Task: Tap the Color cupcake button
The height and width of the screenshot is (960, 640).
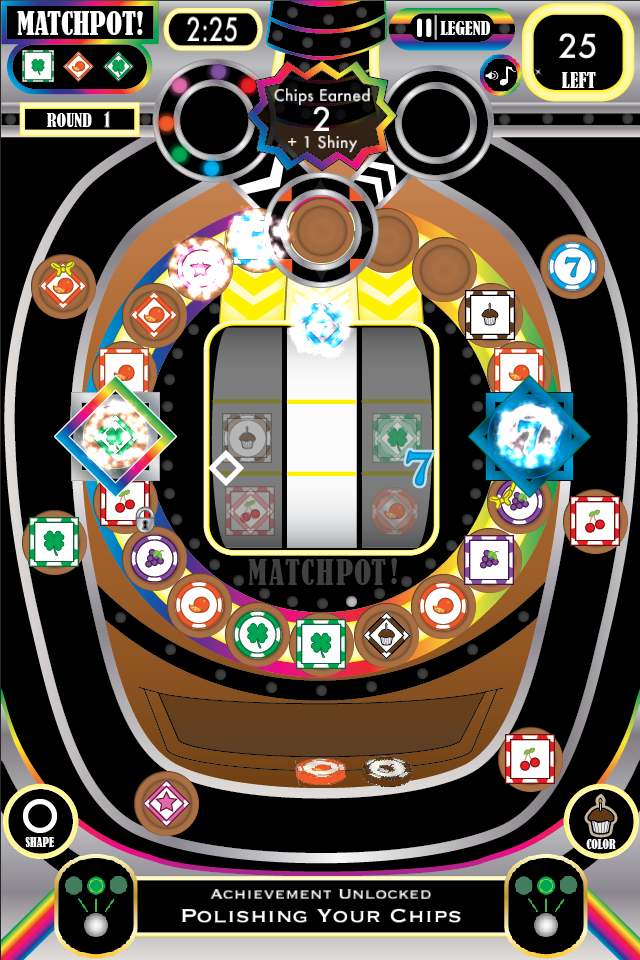Action: pyautogui.click(x=601, y=821)
